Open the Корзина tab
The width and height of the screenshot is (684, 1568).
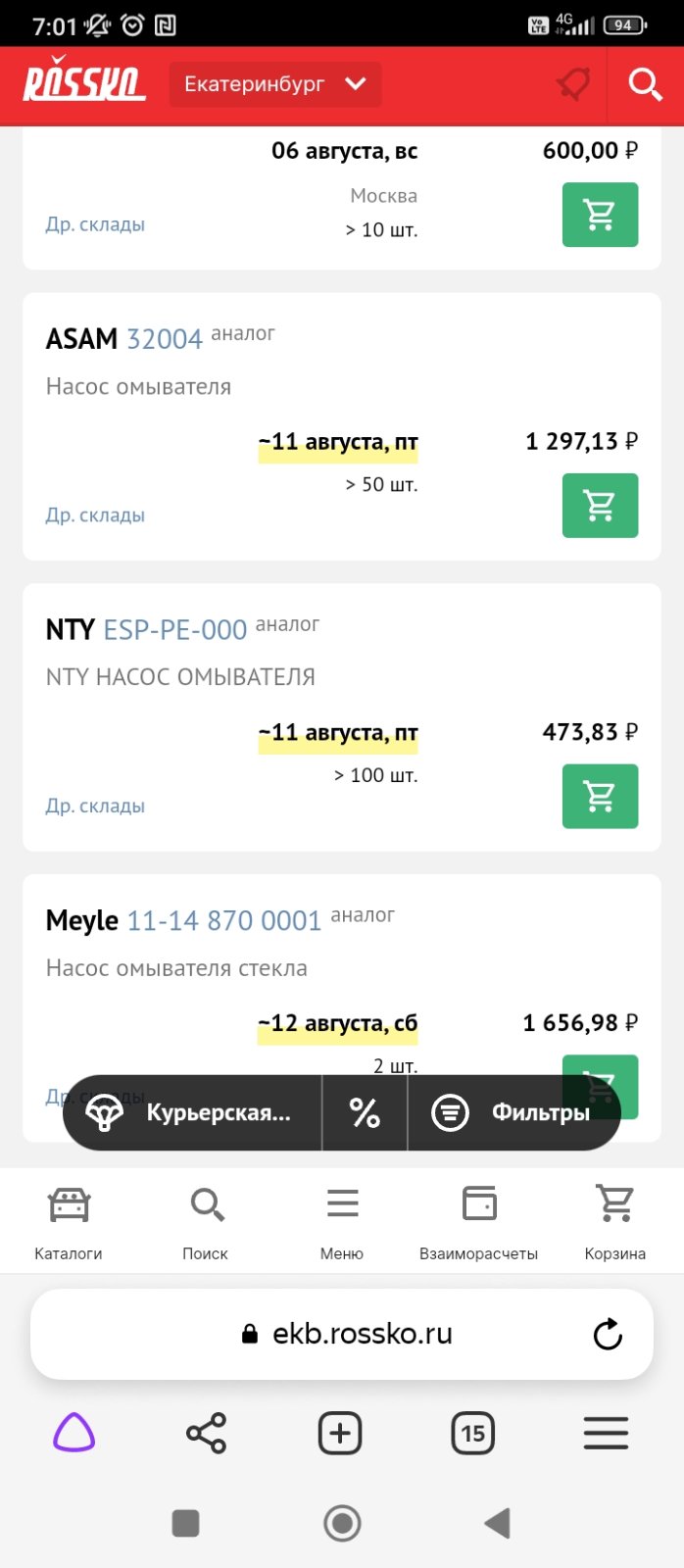tap(615, 1222)
